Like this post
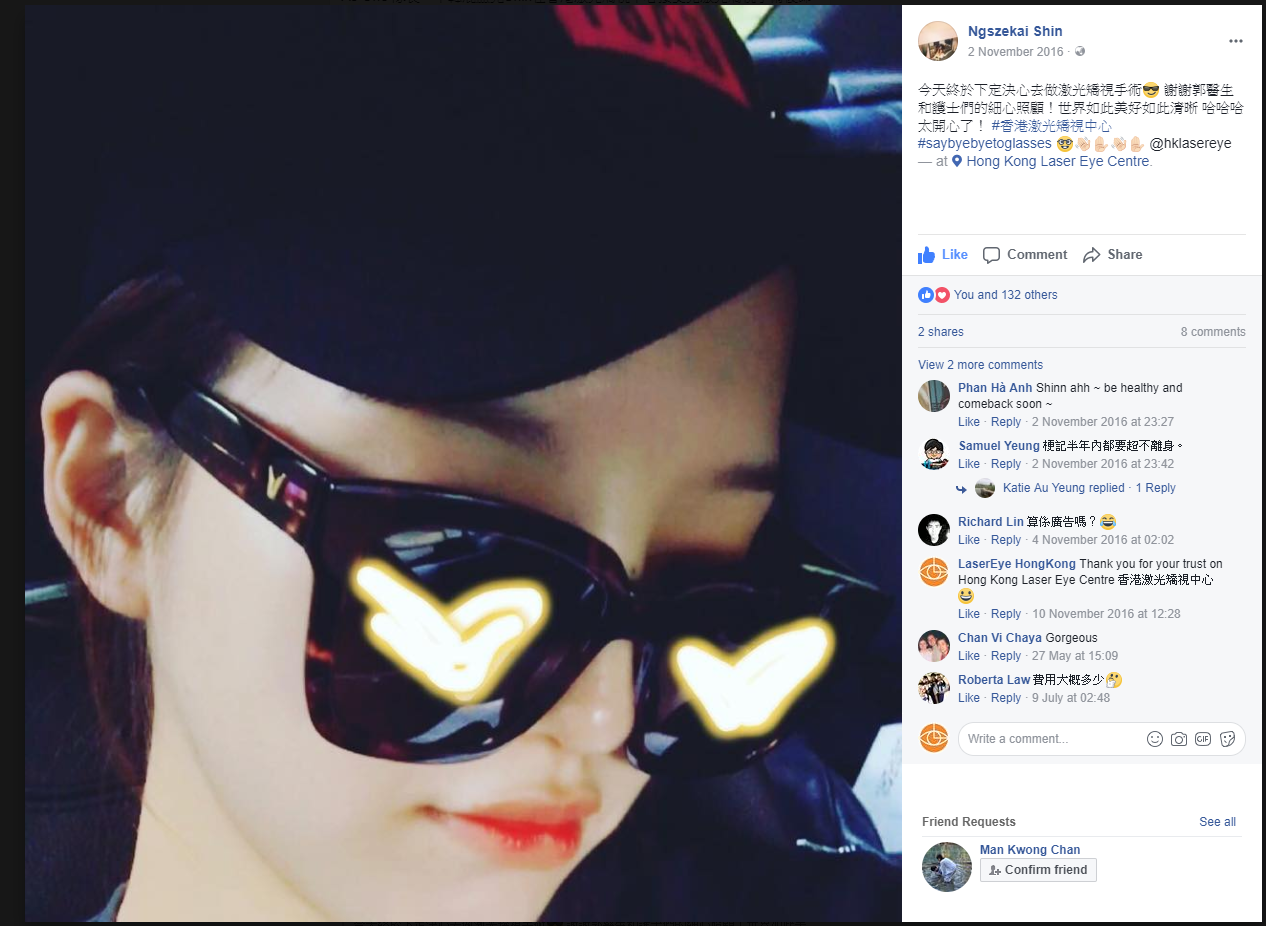Screen dimensions: 1266x926 943,255
